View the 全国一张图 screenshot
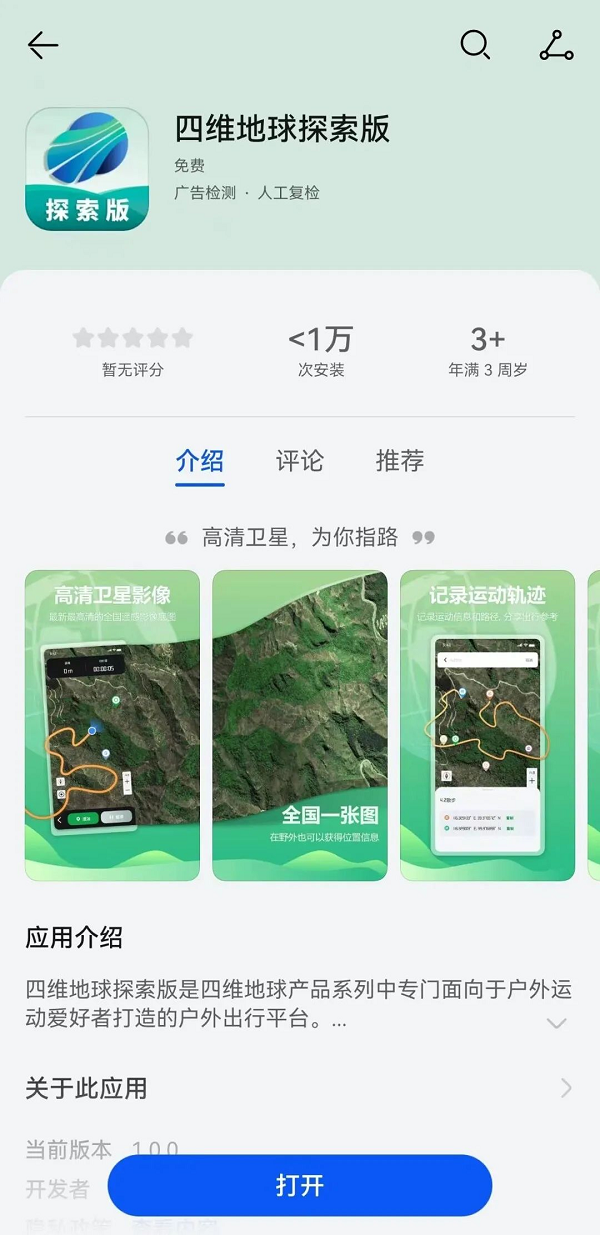 tap(299, 725)
